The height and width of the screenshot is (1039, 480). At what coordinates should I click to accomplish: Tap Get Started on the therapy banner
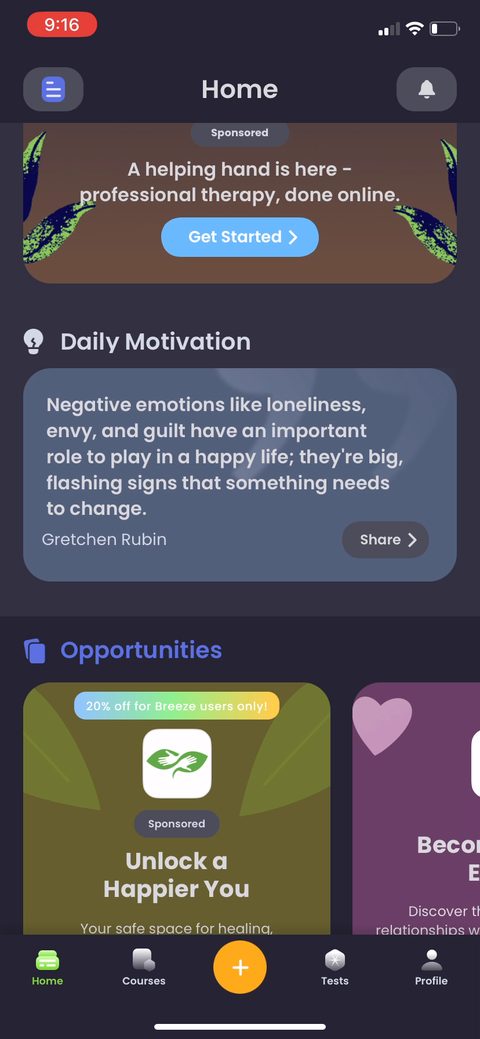(x=240, y=237)
